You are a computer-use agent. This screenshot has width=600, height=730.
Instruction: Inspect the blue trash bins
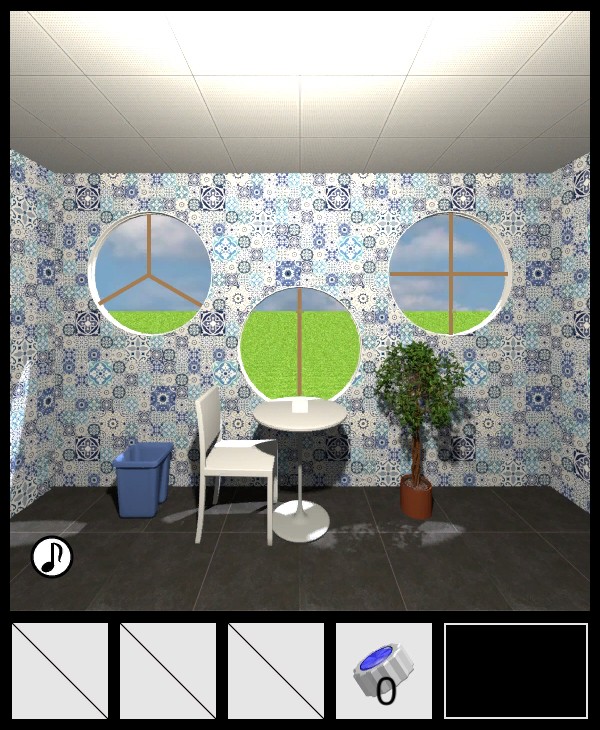click(x=142, y=479)
